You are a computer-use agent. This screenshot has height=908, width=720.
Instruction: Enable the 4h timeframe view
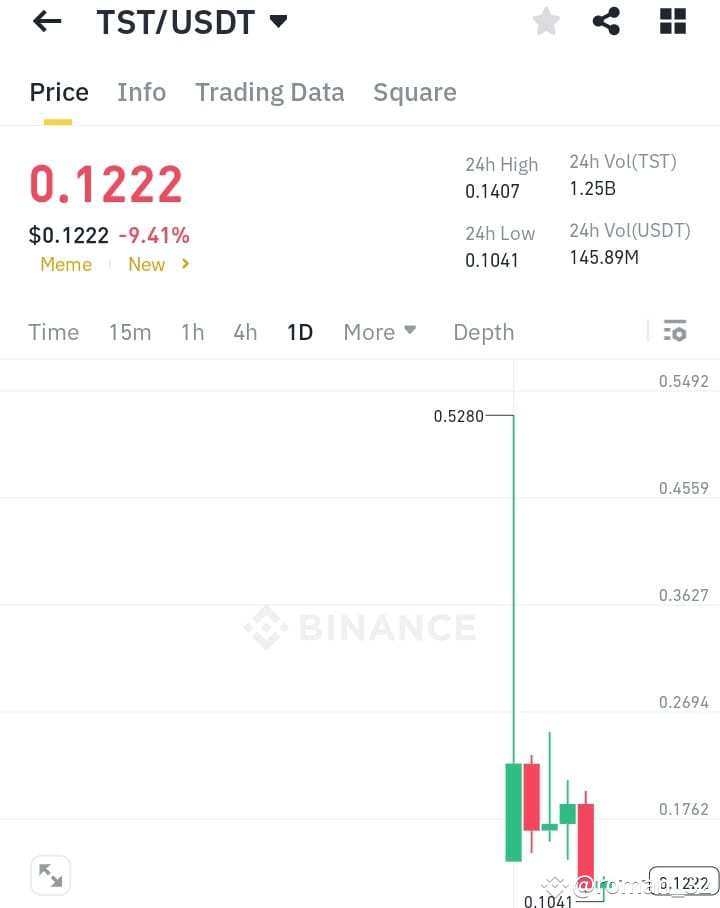pyautogui.click(x=245, y=331)
